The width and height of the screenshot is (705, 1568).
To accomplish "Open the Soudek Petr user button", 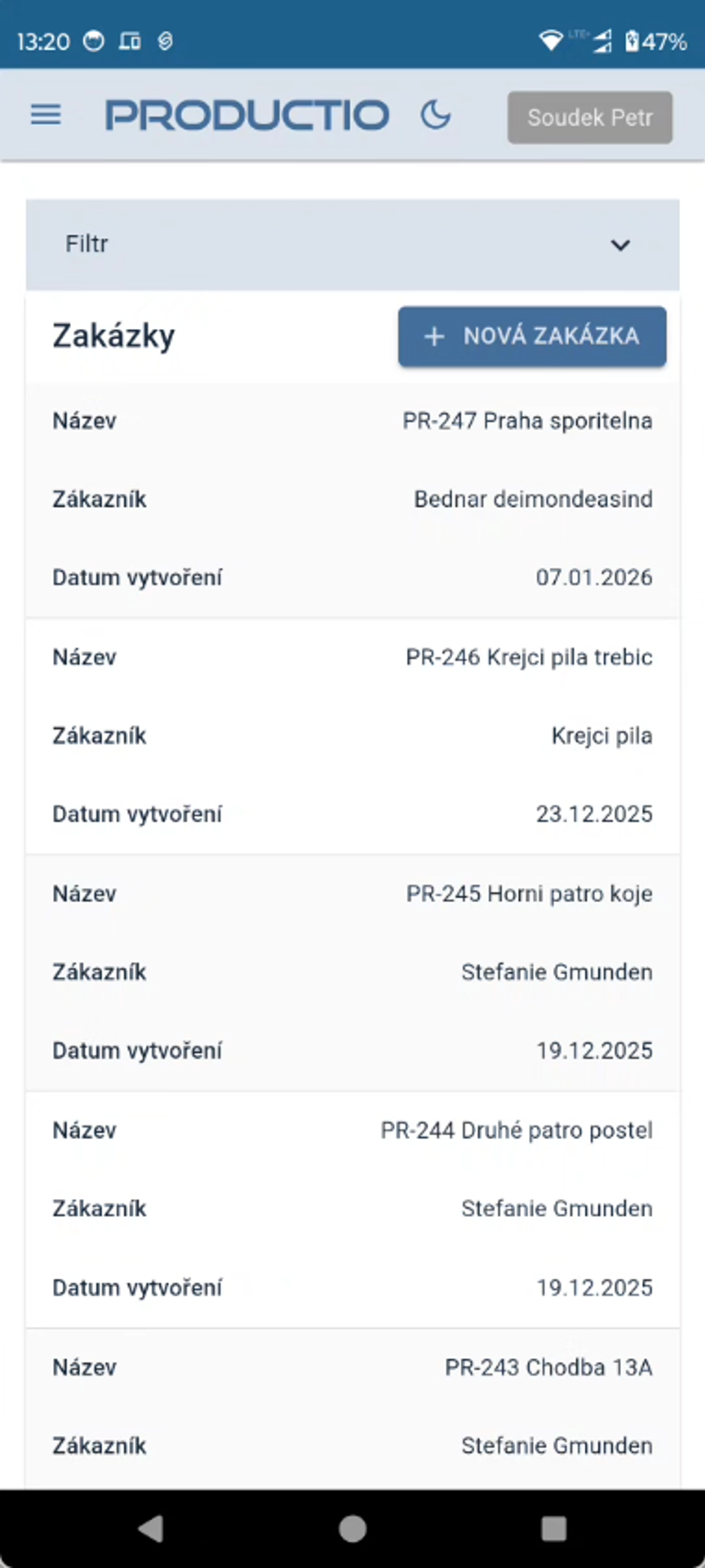I will pos(589,118).
